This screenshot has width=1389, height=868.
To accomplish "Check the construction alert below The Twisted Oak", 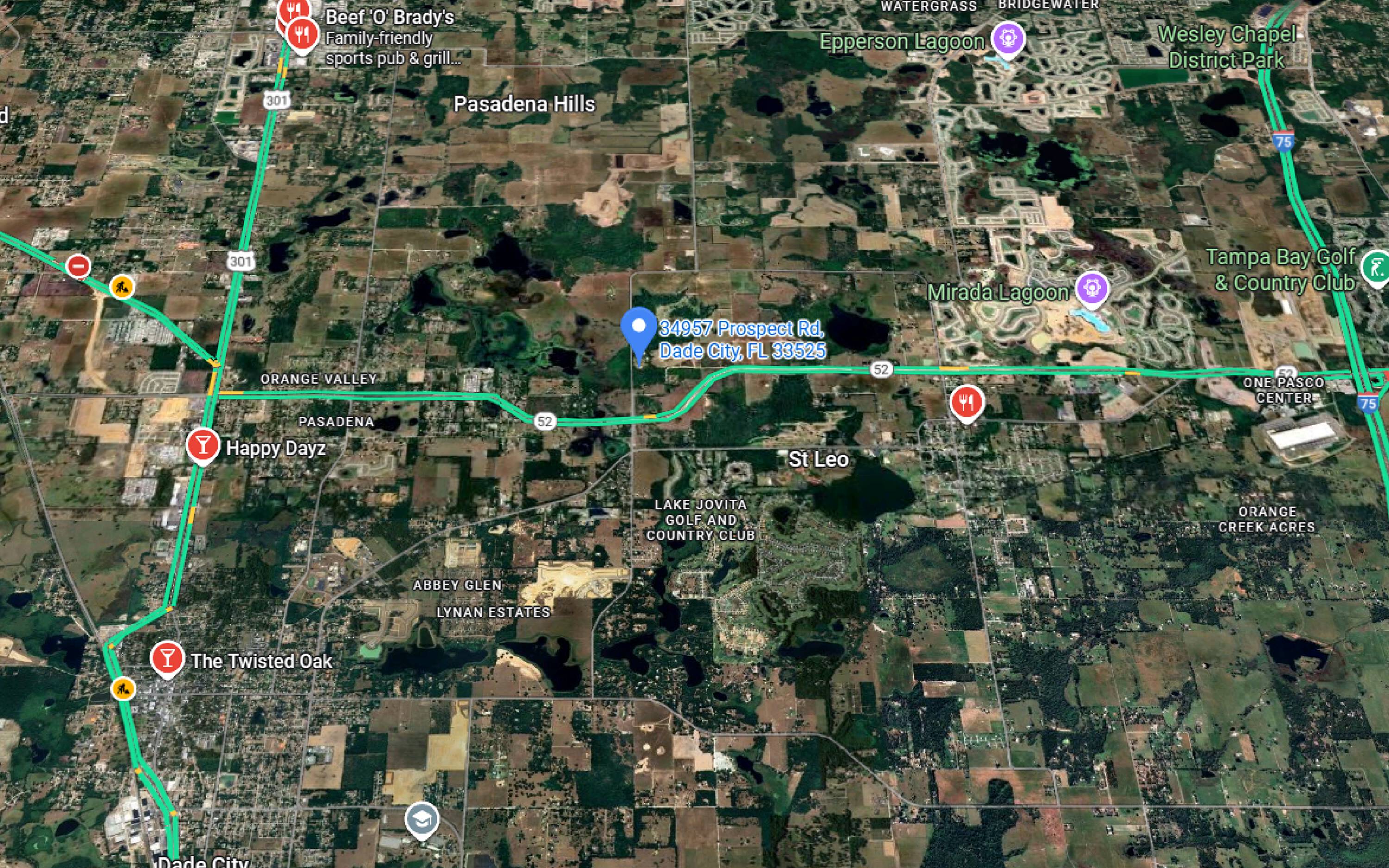I will (123, 689).
